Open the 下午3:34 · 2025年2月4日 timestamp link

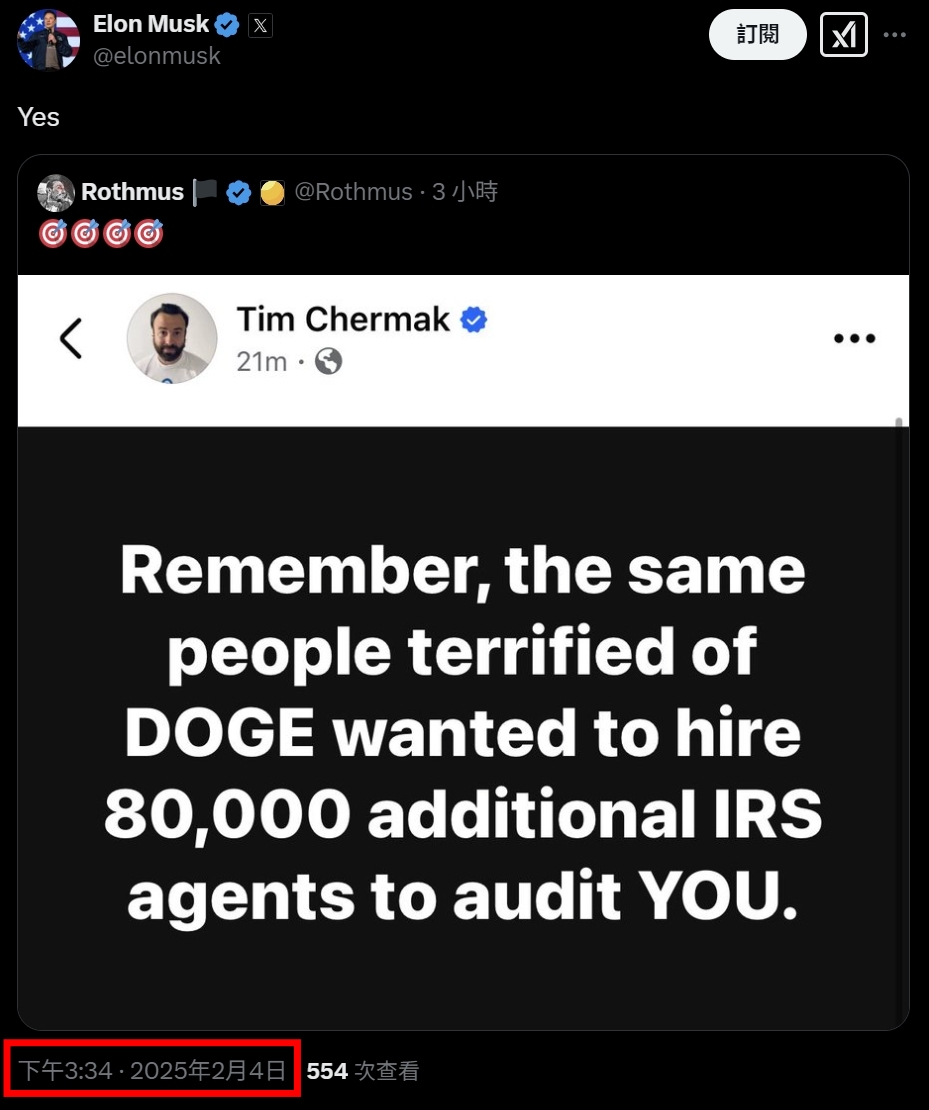(153, 1071)
